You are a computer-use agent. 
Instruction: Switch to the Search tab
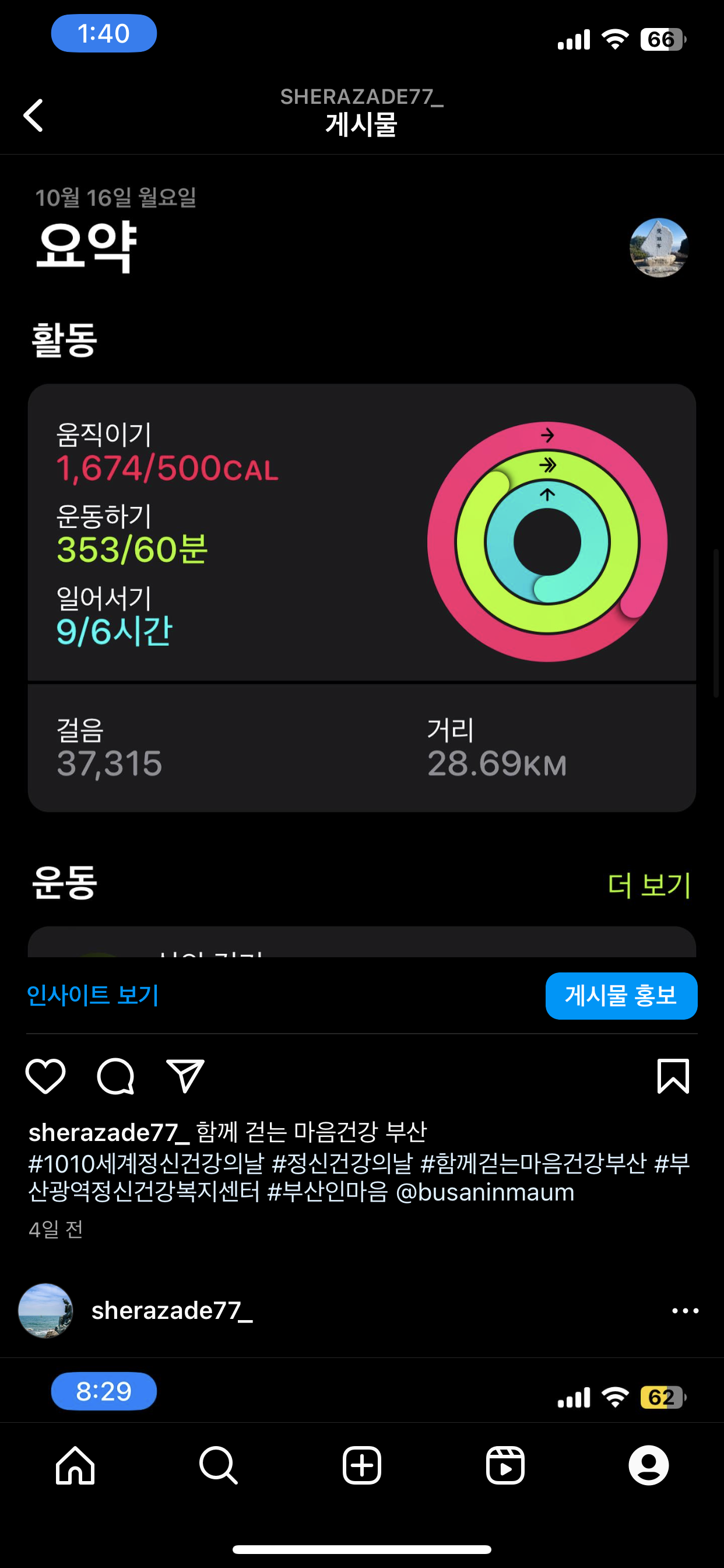tap(219, 1465)
